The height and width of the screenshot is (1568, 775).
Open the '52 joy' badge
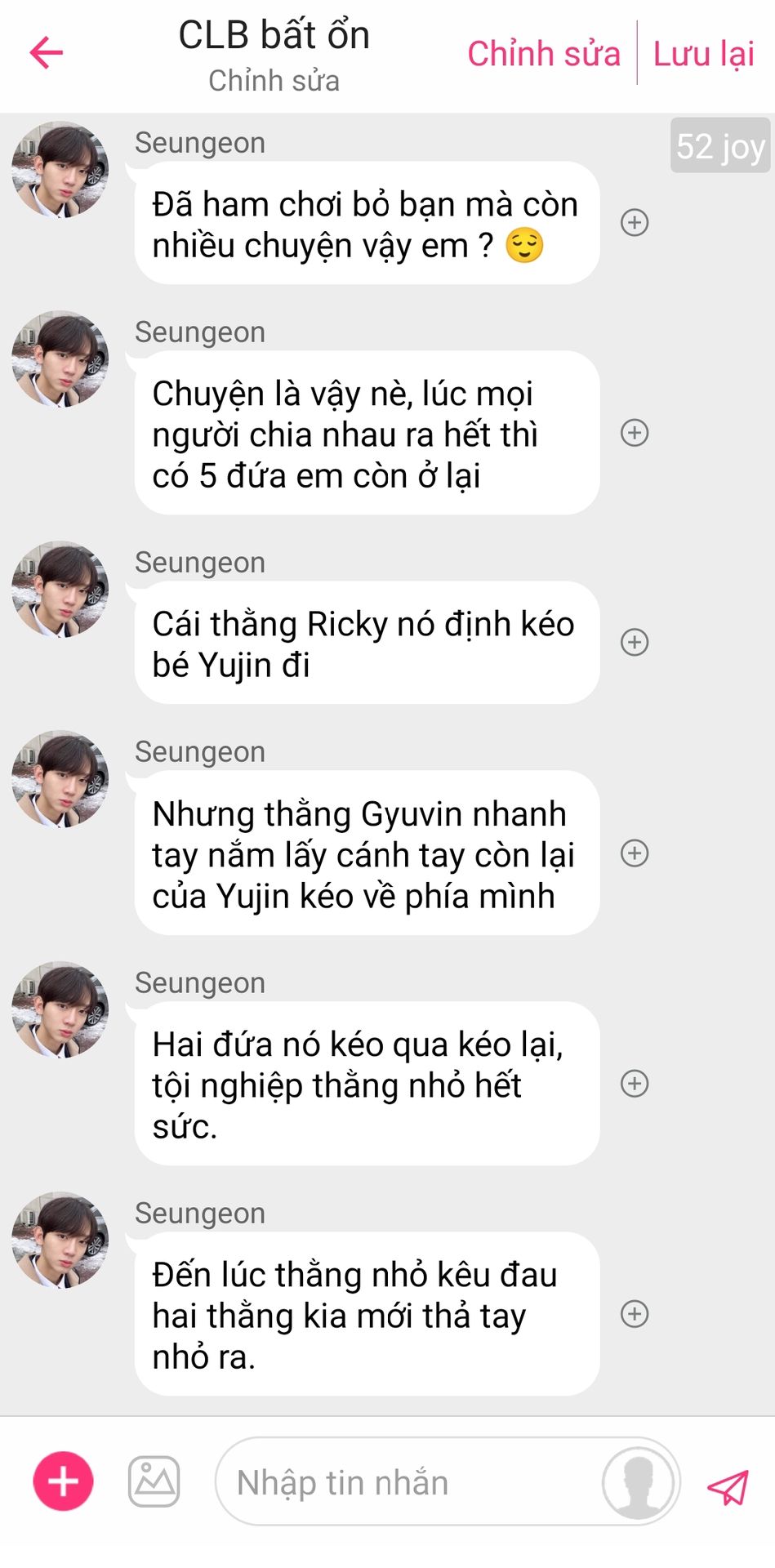point(719,146)
